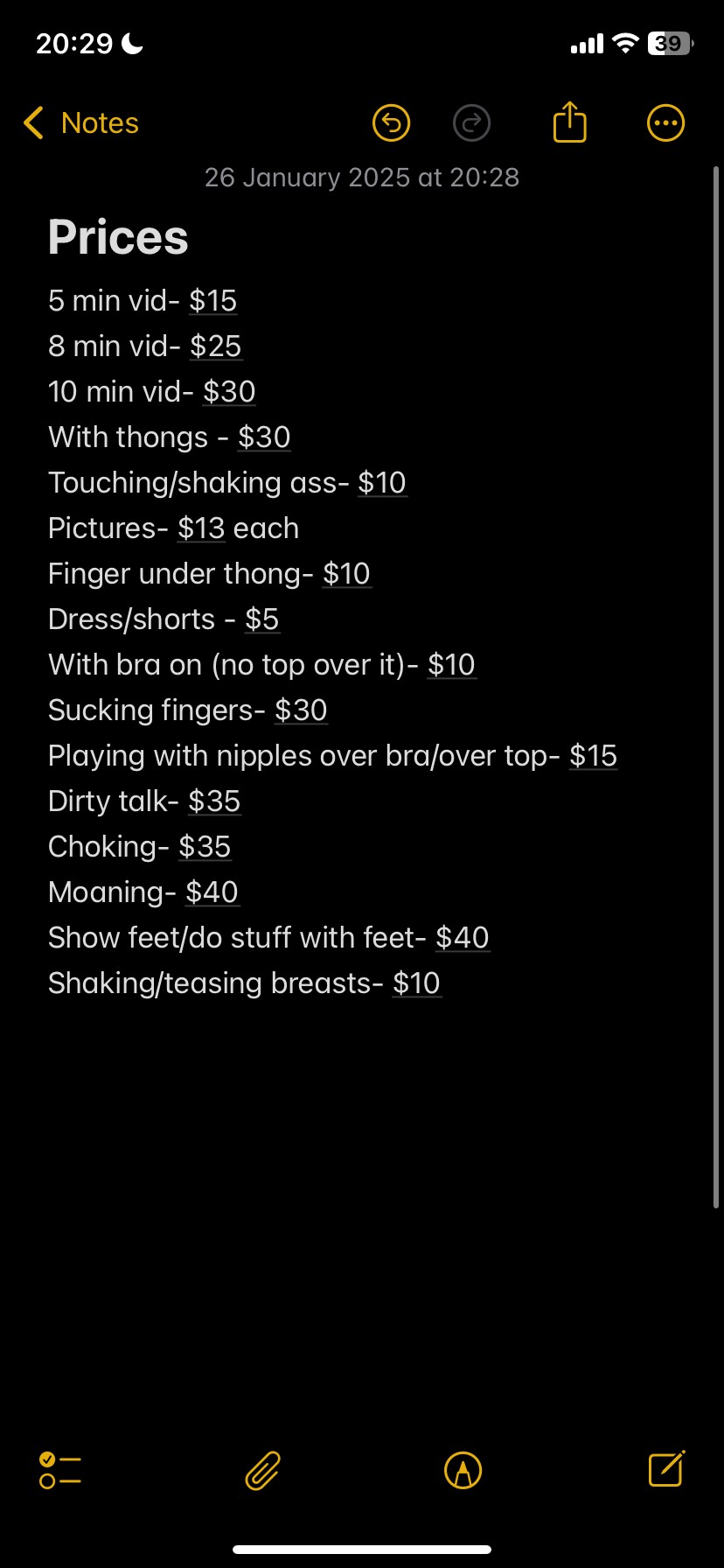Image resolution: width=724 pixels, height=1568 pixels.
Task: Undo the last edit
Action: pos(391,123)
